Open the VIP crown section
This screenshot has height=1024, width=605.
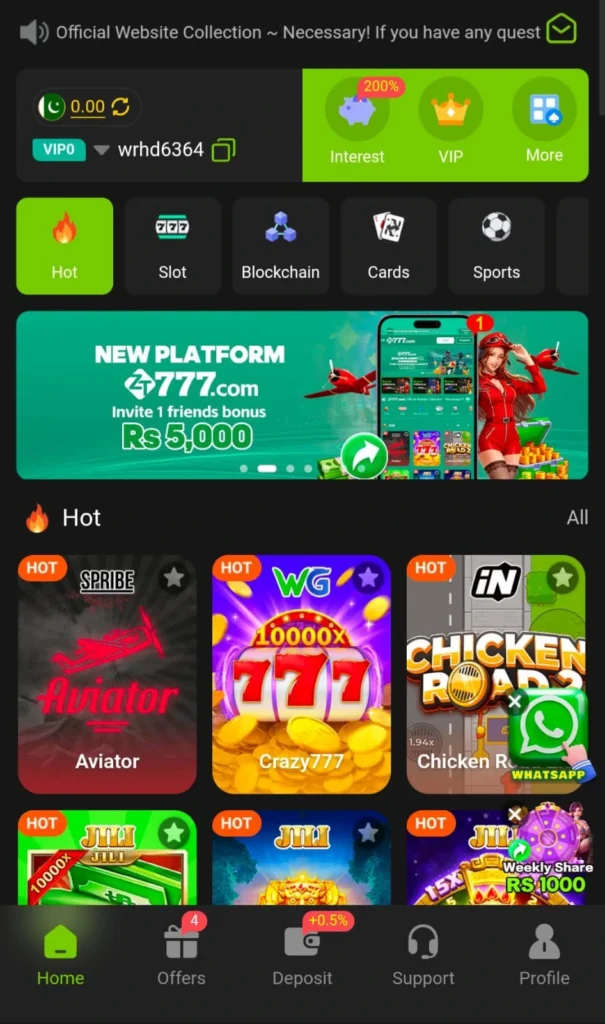click(x=450, y=125)
